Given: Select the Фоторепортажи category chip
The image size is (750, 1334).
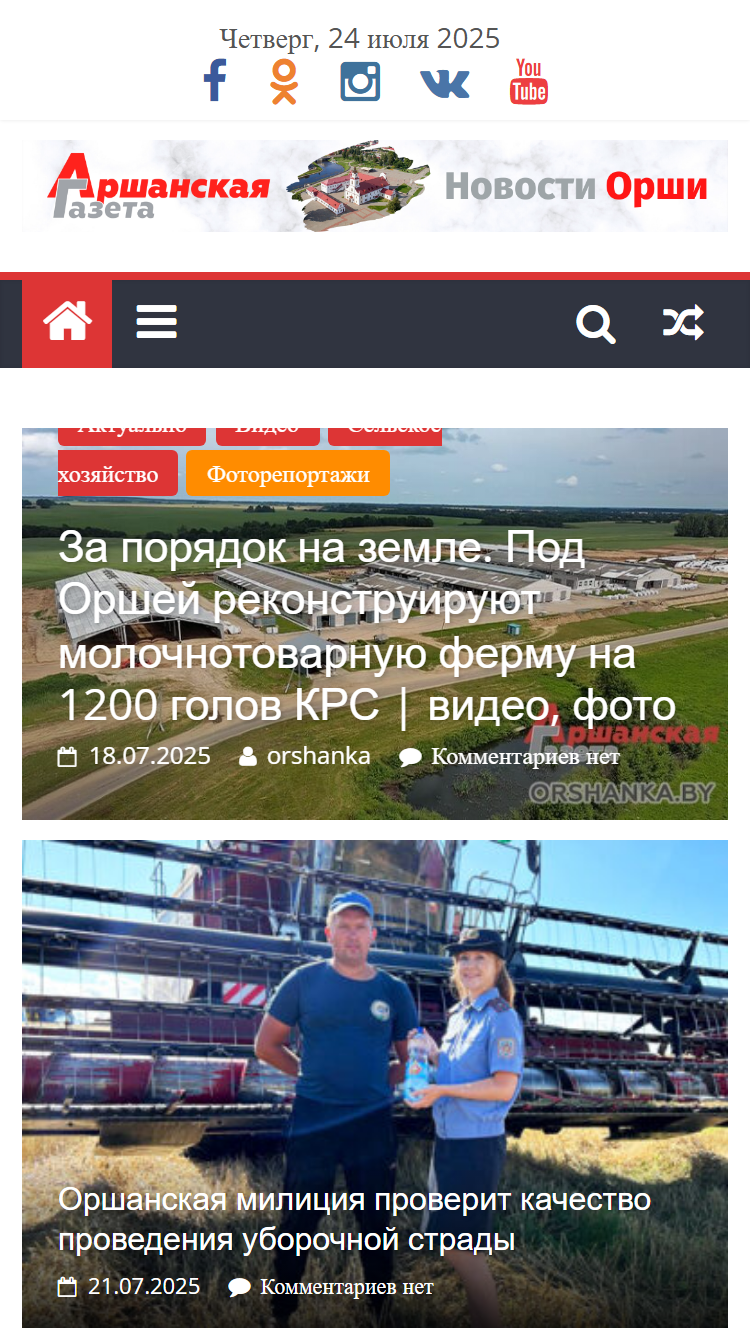Looking at the screenshot, I should (288, 474).
